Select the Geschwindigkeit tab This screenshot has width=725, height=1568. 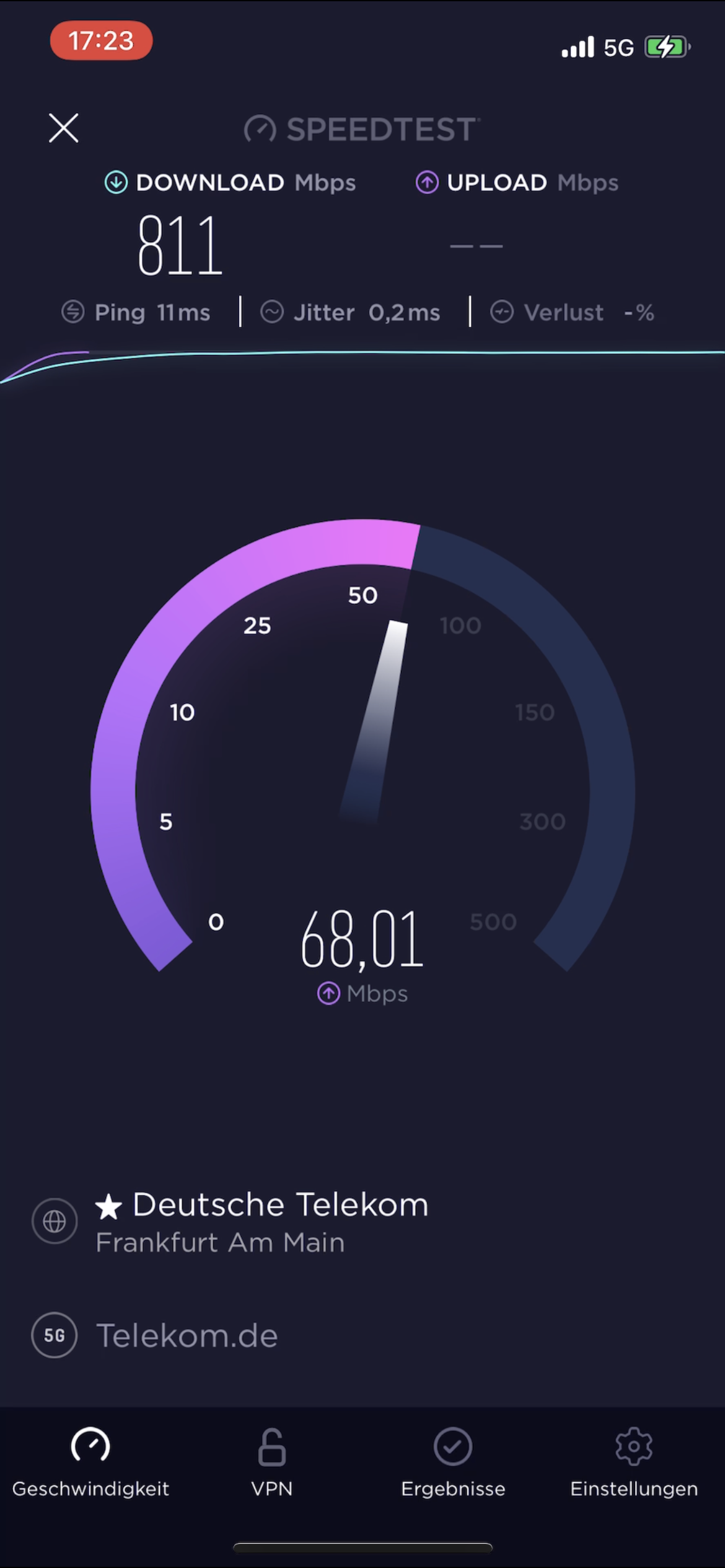90,1461
